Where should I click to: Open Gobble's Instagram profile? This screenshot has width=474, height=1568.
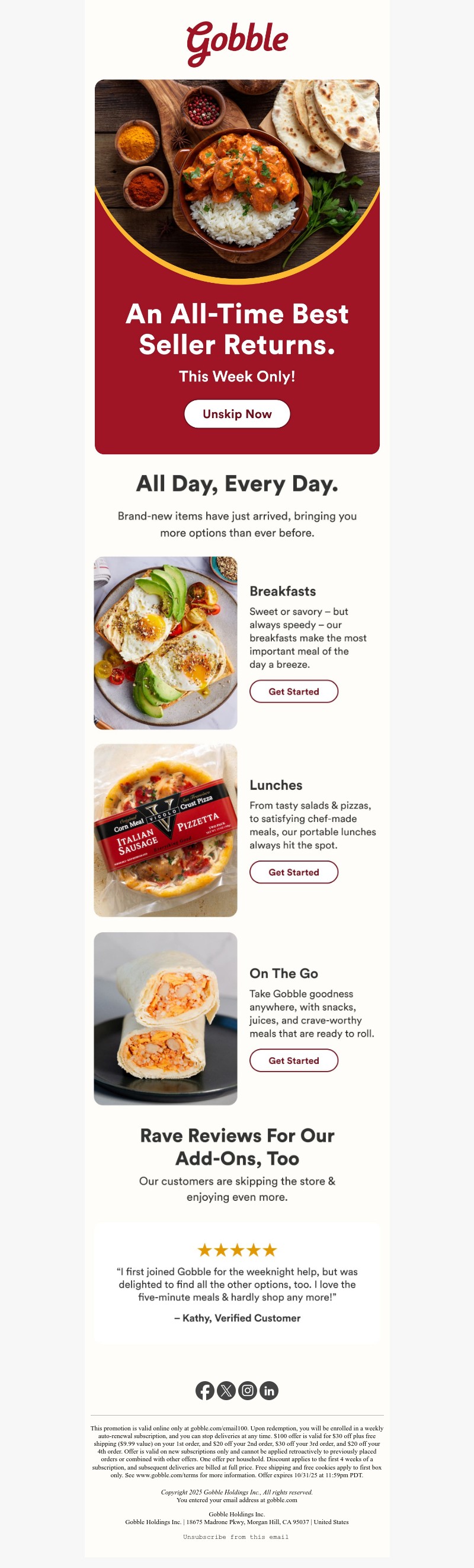tap(248, 1391)
